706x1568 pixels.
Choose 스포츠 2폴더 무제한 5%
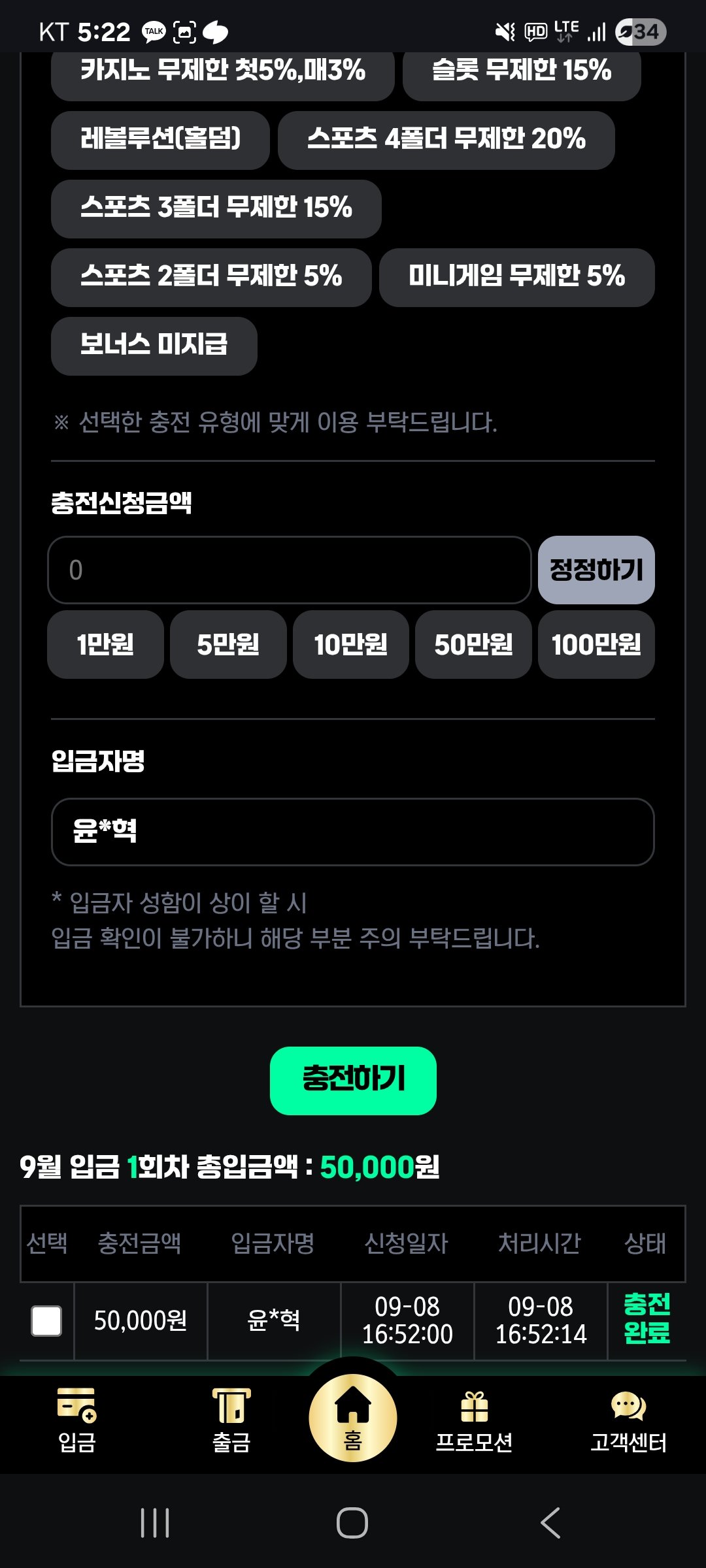pos(211,277)
